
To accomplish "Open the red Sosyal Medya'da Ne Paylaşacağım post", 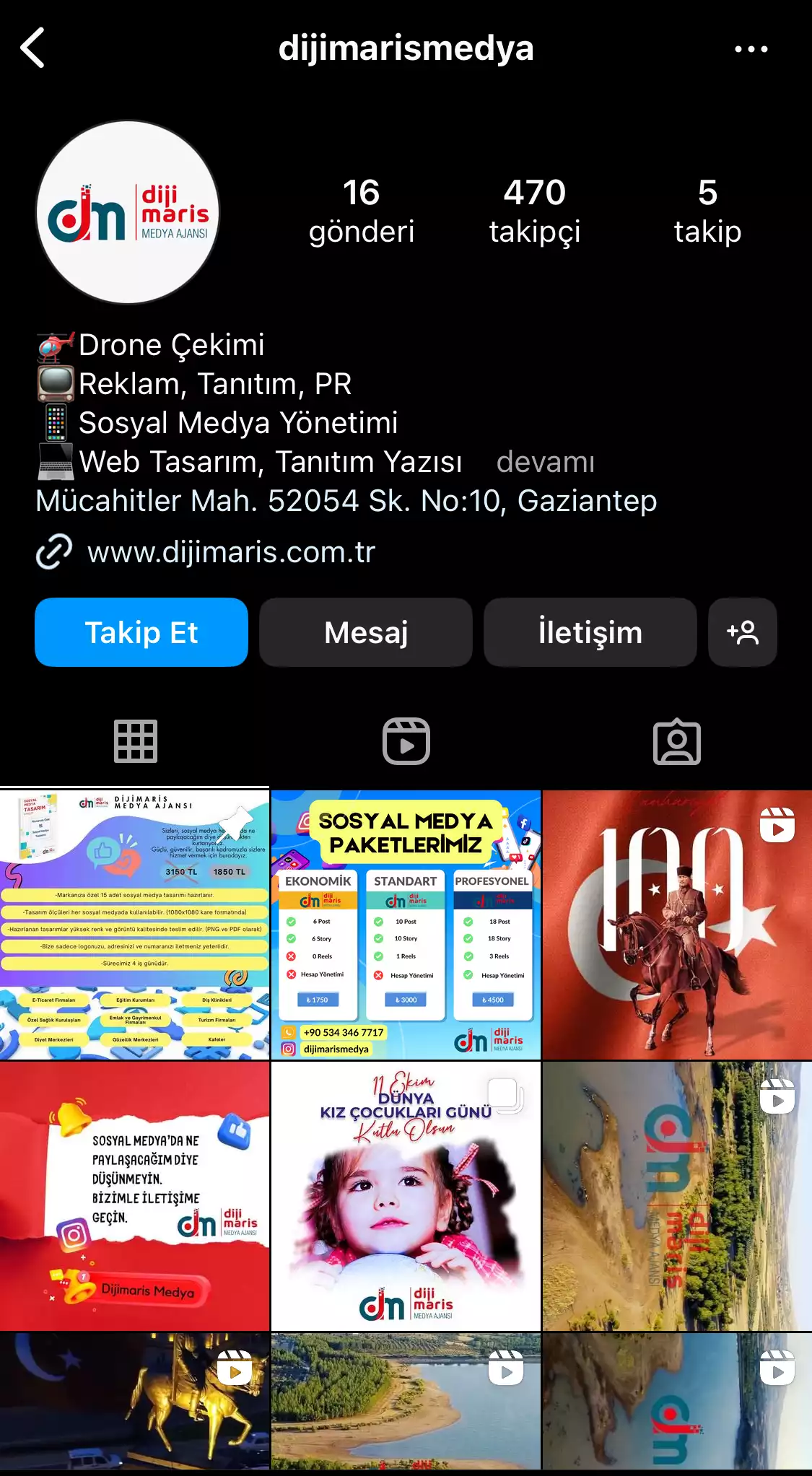I will click(134, 1196).
